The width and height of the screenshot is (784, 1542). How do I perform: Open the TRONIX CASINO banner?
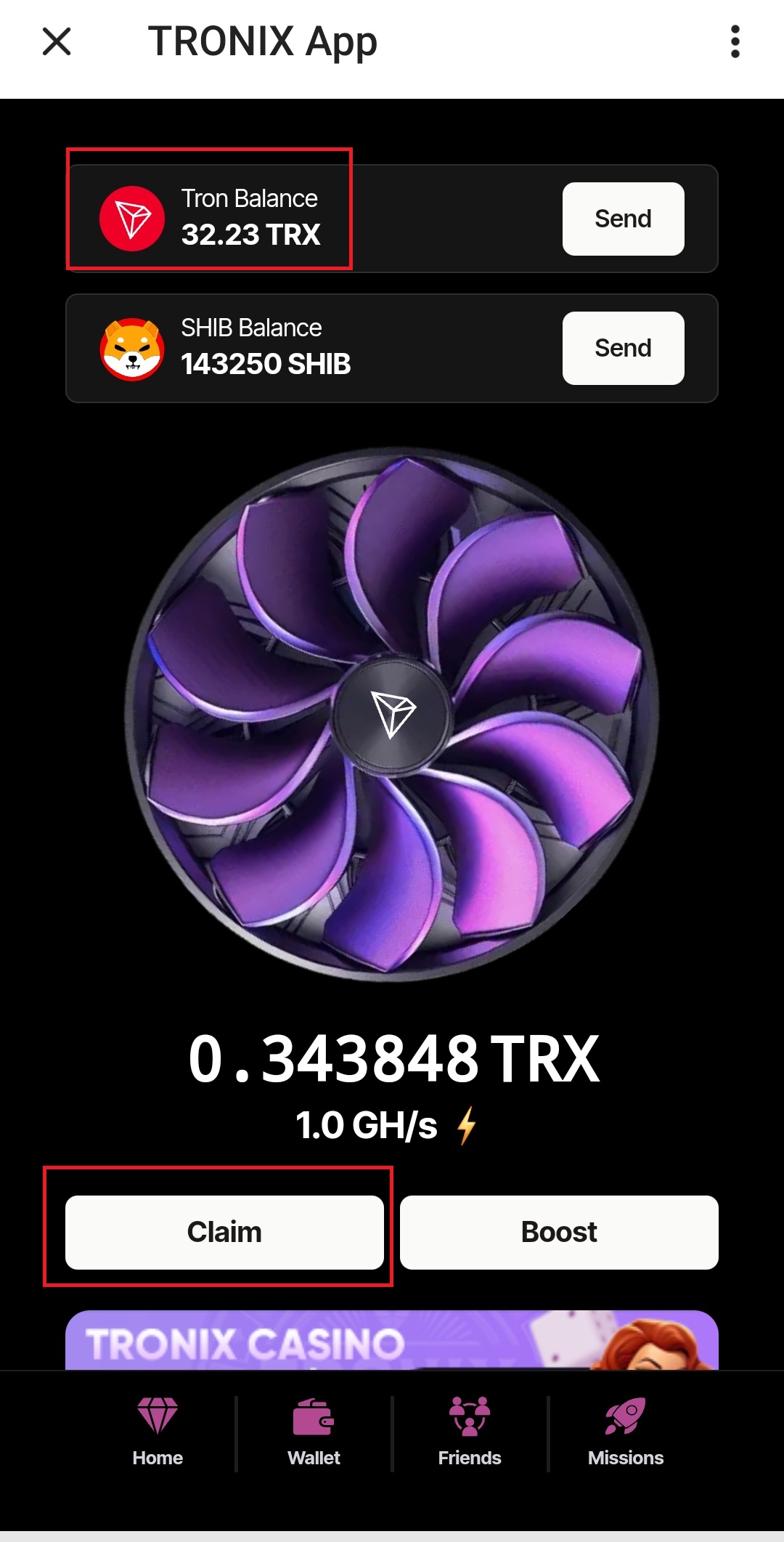point(392,1341)
